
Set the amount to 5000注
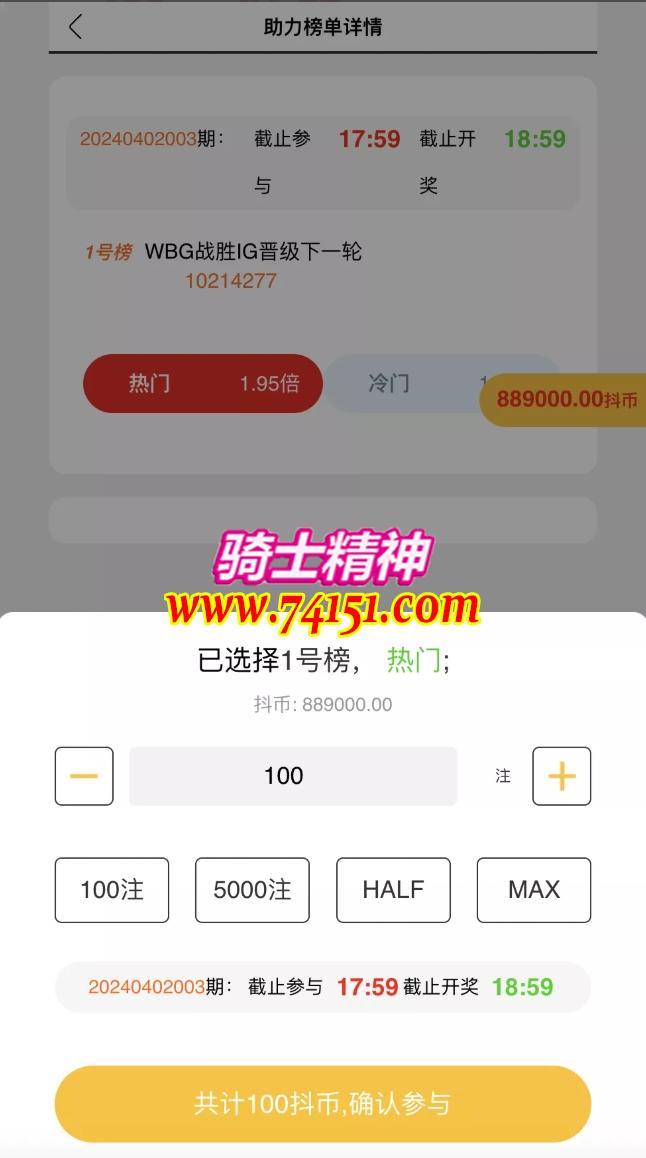[x=252, y=889]
